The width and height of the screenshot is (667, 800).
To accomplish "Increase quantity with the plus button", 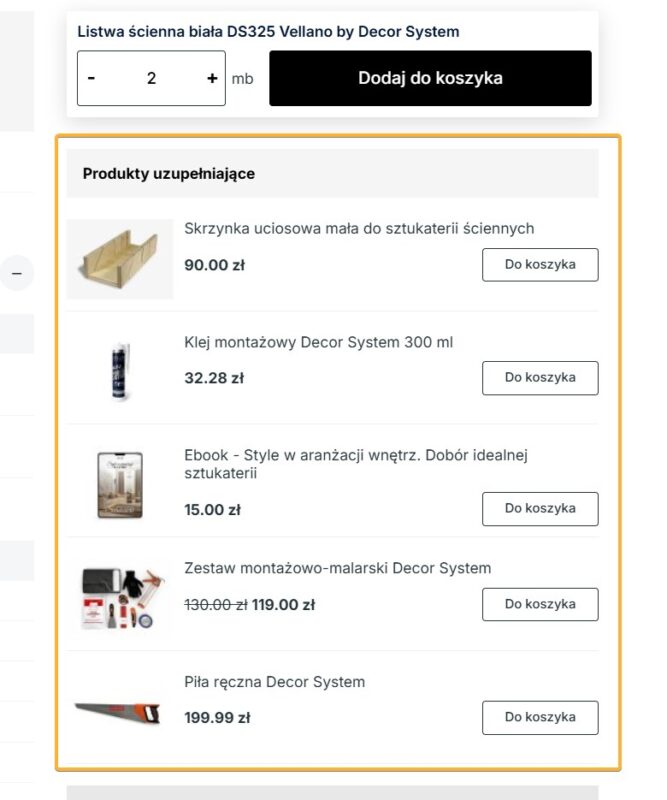I will [x=212, y=78].
